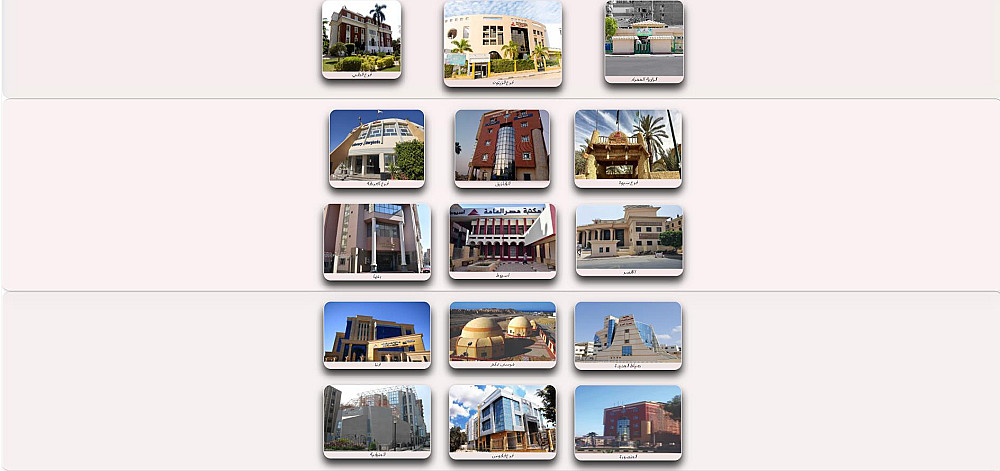
Task: Open the branch tile with the red-brick villa and palm tree
Action: tap(361, 38)
